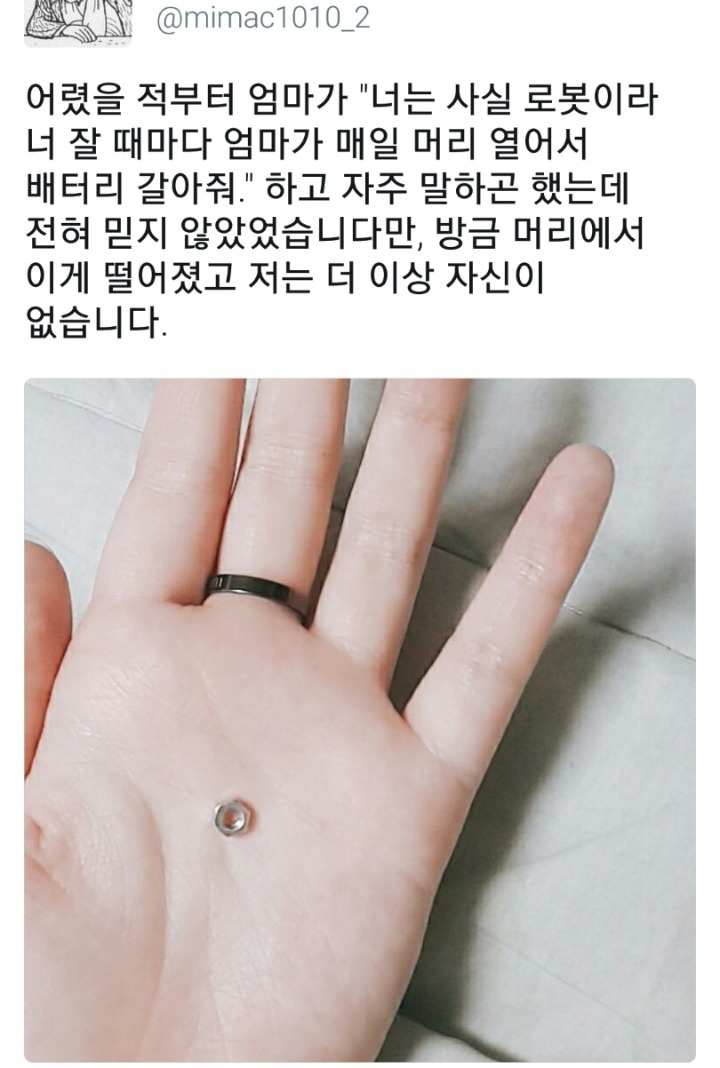Open the attached photo of the hand
The height and width of the screenshot is (1068, 720).
coord(360,718)
